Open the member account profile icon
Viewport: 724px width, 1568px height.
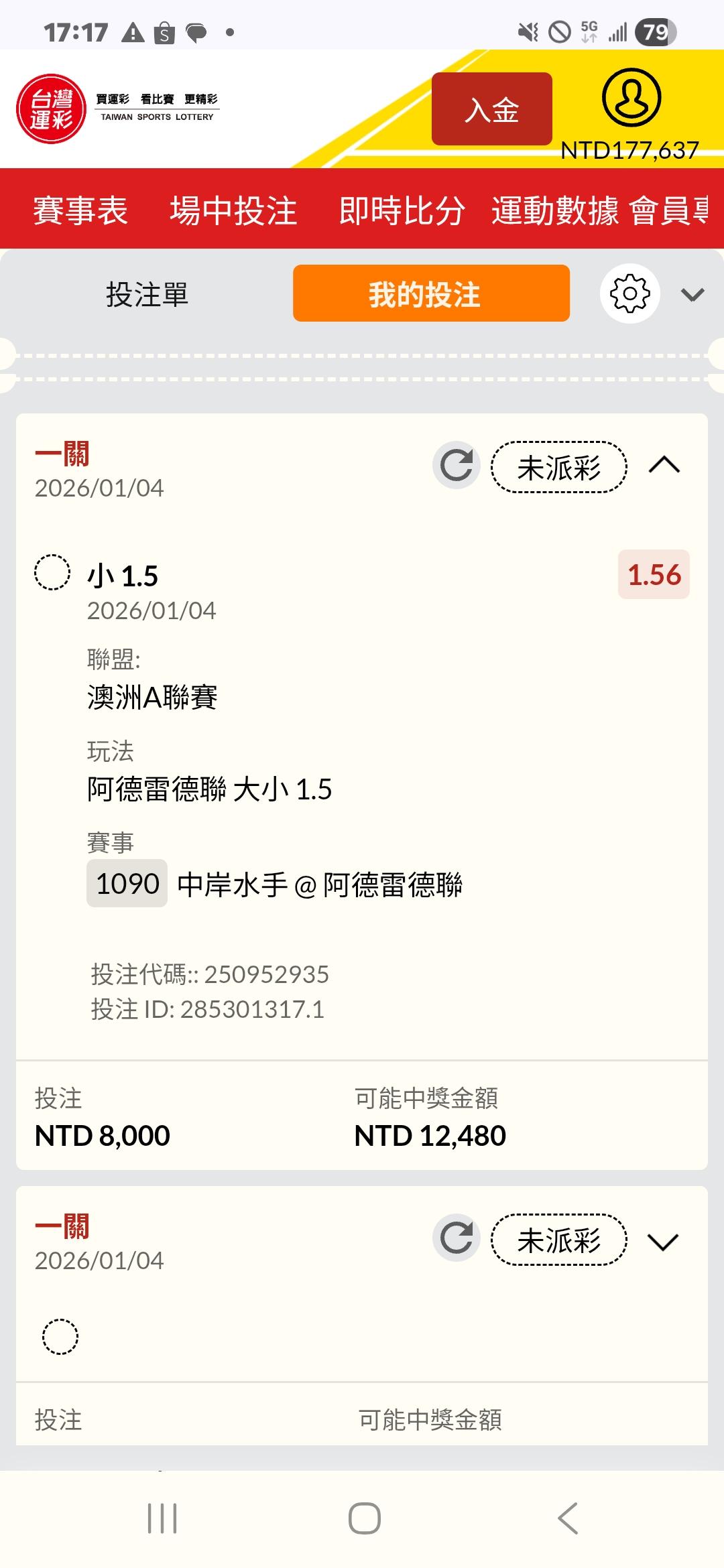[631, 98]
